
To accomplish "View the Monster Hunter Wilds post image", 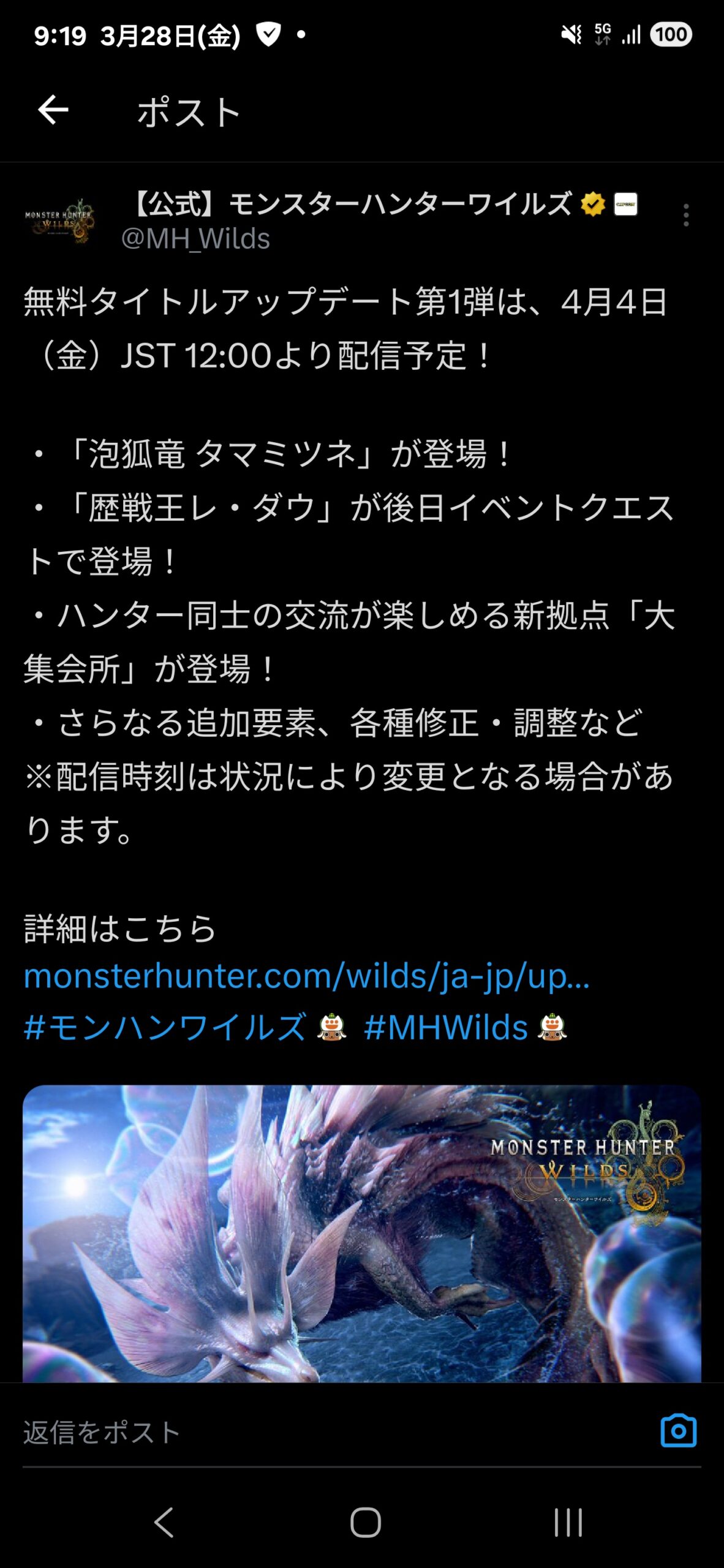I will (362, 1234).
